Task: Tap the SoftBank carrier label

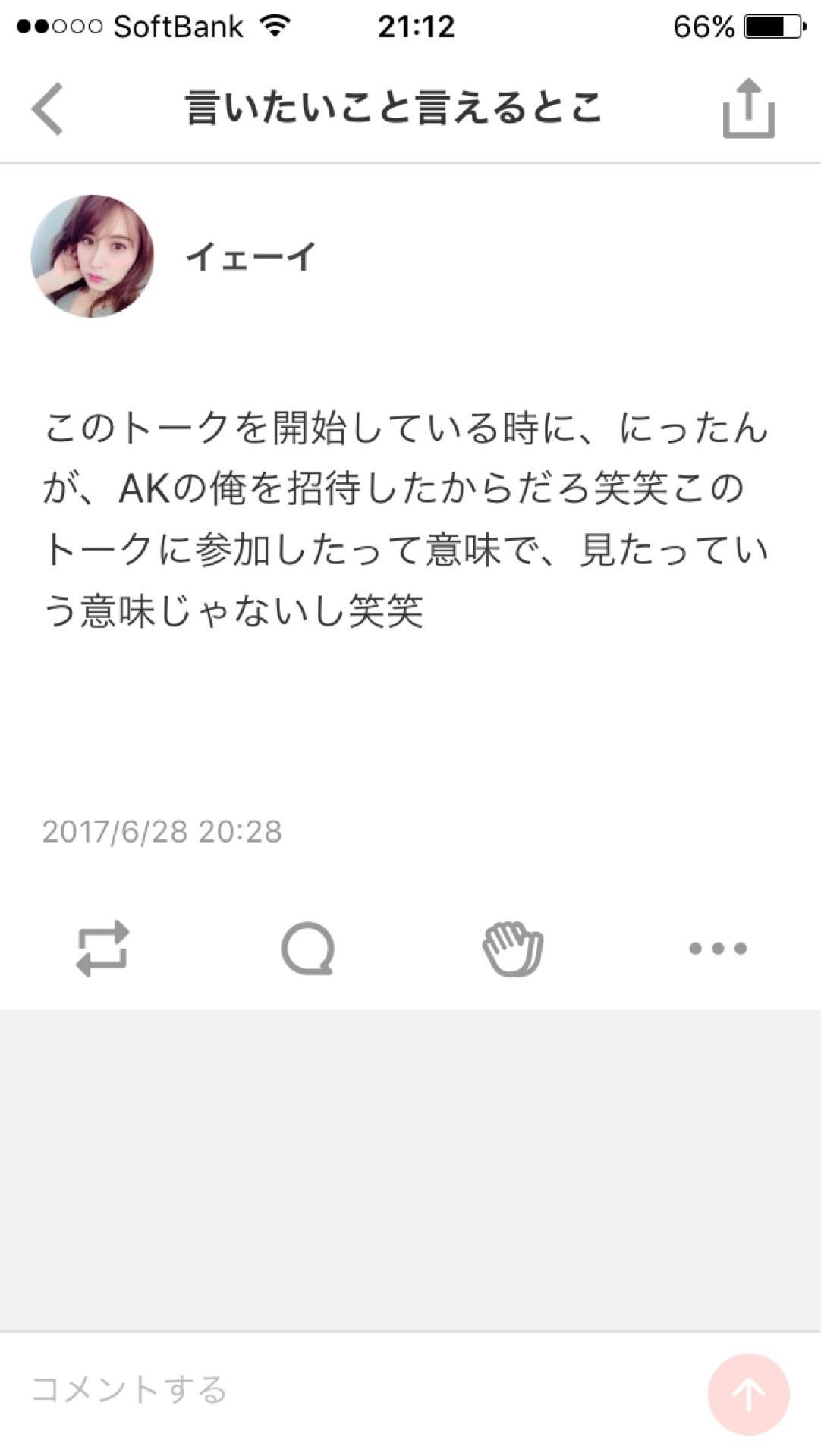Action: click(180, 24)
